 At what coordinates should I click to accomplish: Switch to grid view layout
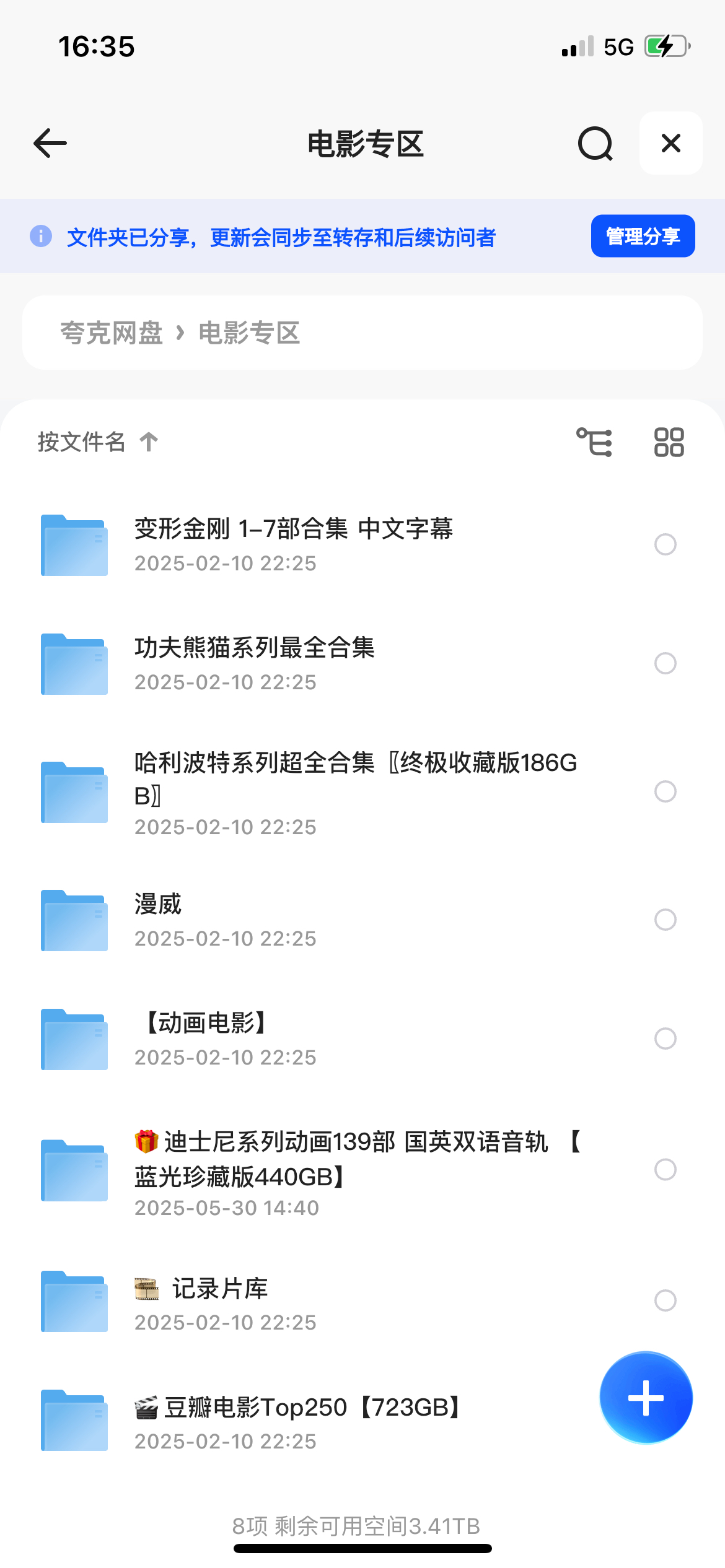coord(669,442)
